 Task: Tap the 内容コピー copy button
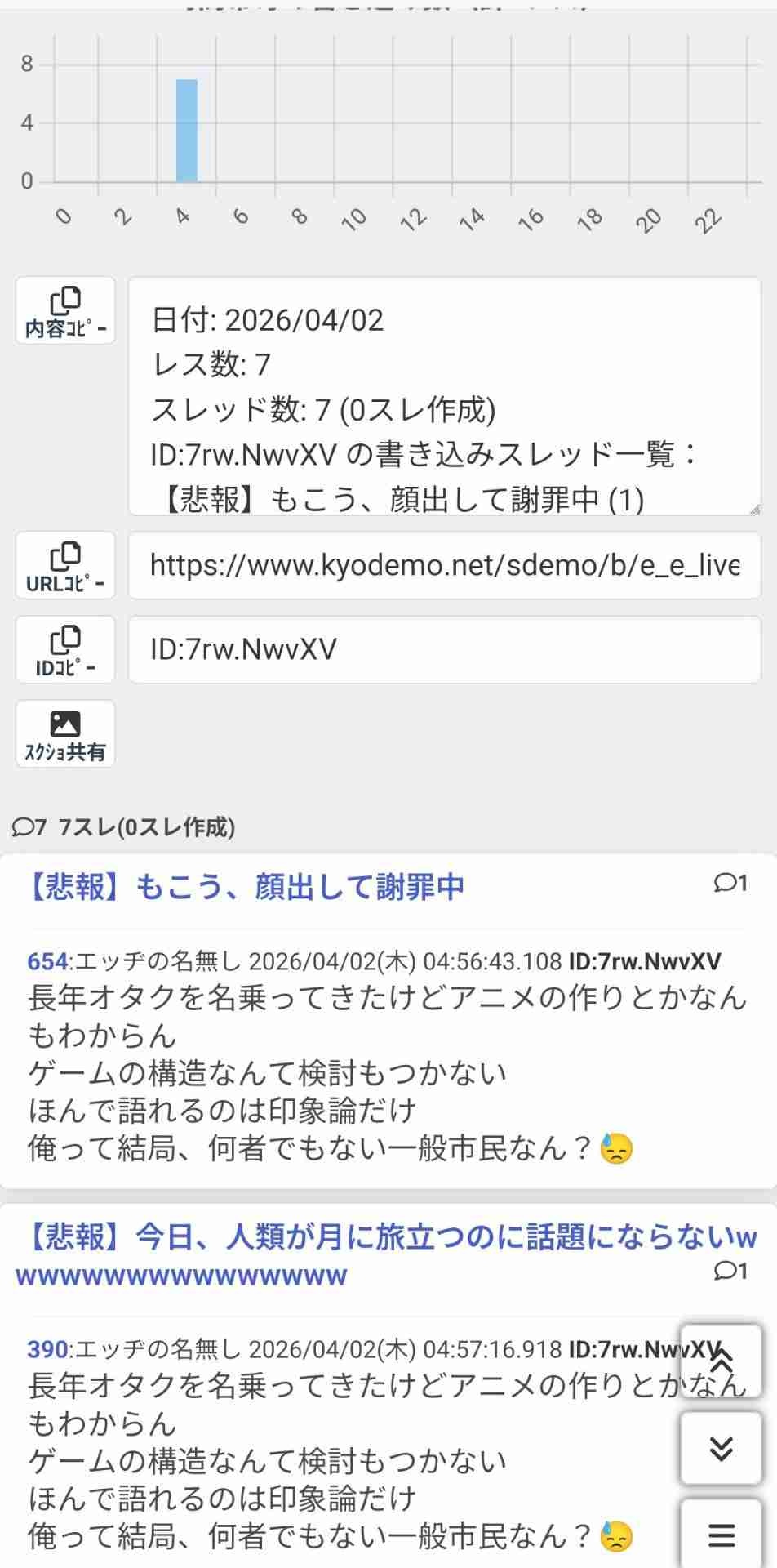(65, 311)
